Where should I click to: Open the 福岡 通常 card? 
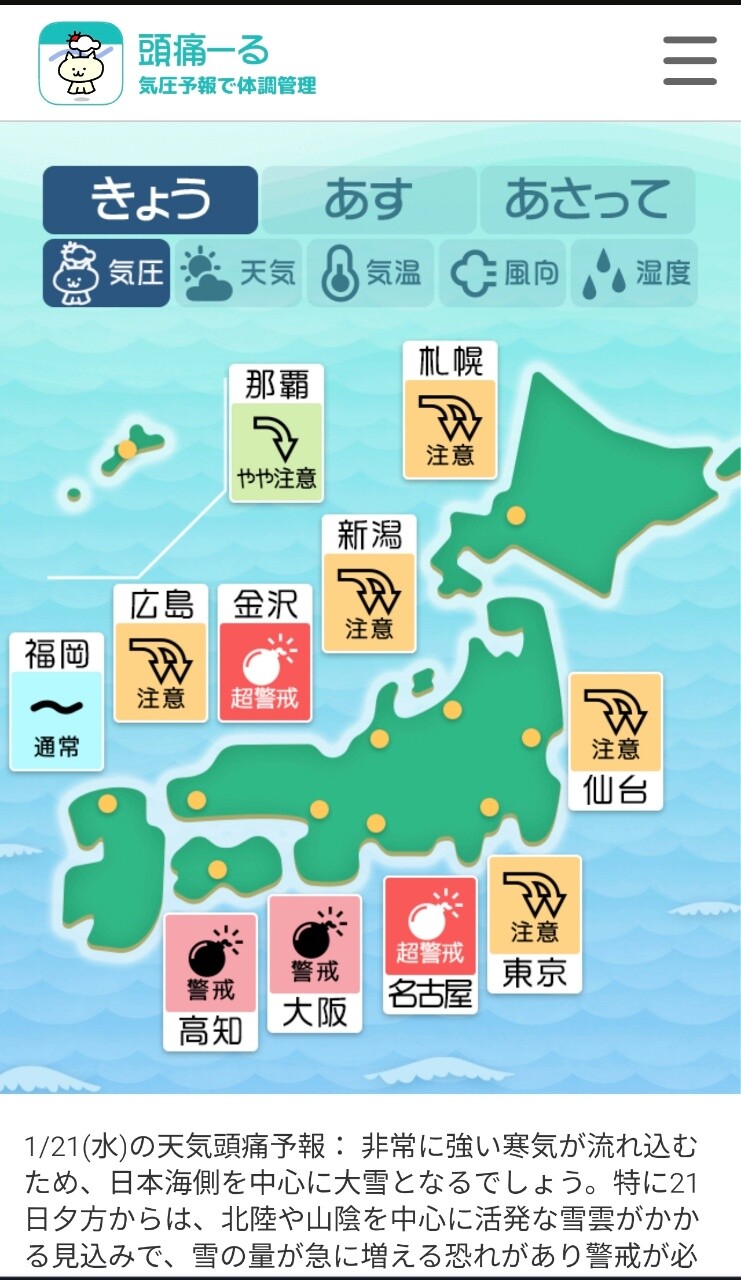(56, 702)
